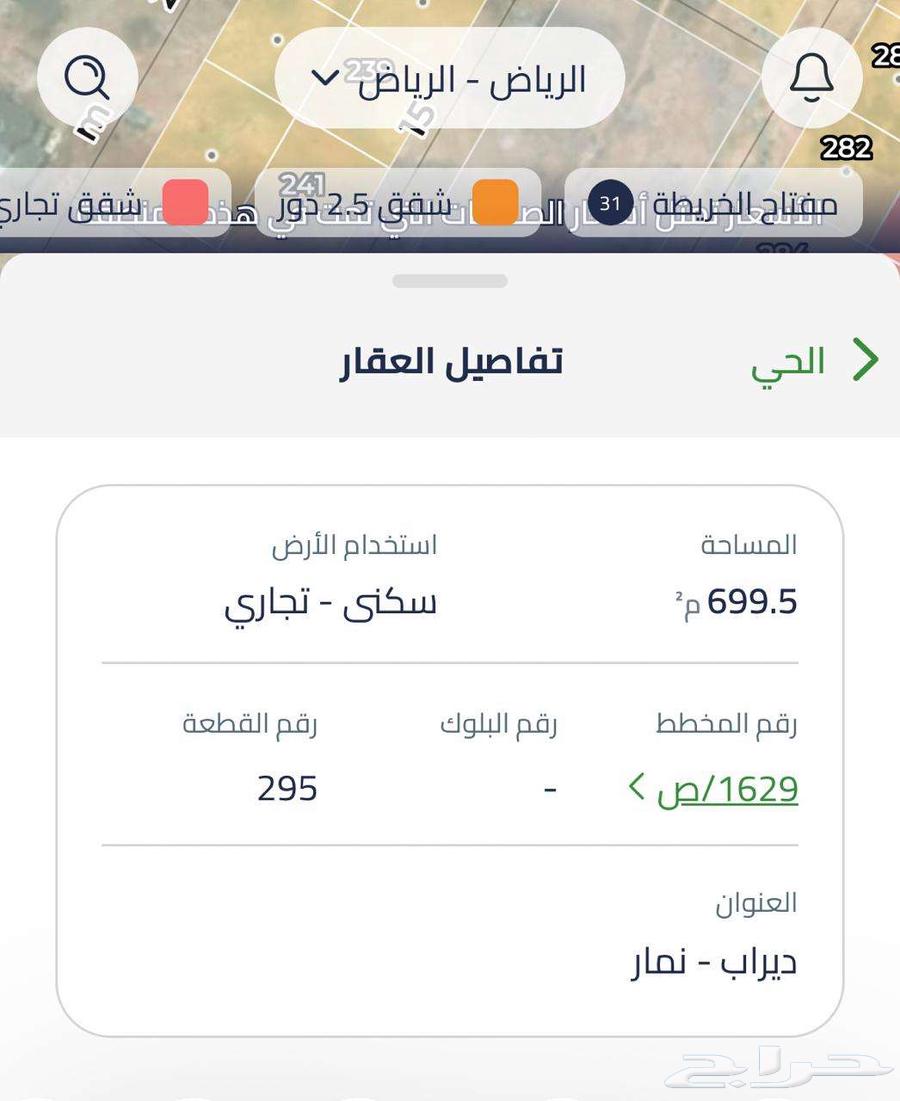Open the search magnifier icon
900x1101 pixels.
point(87,78)
